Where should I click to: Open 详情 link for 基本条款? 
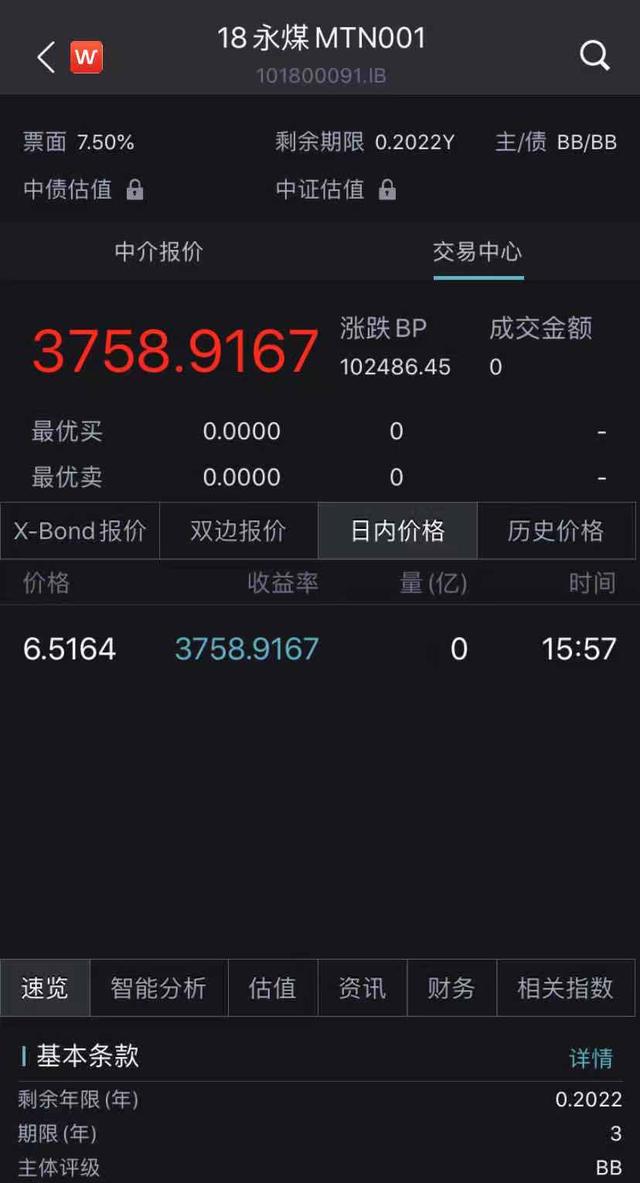591,1058
